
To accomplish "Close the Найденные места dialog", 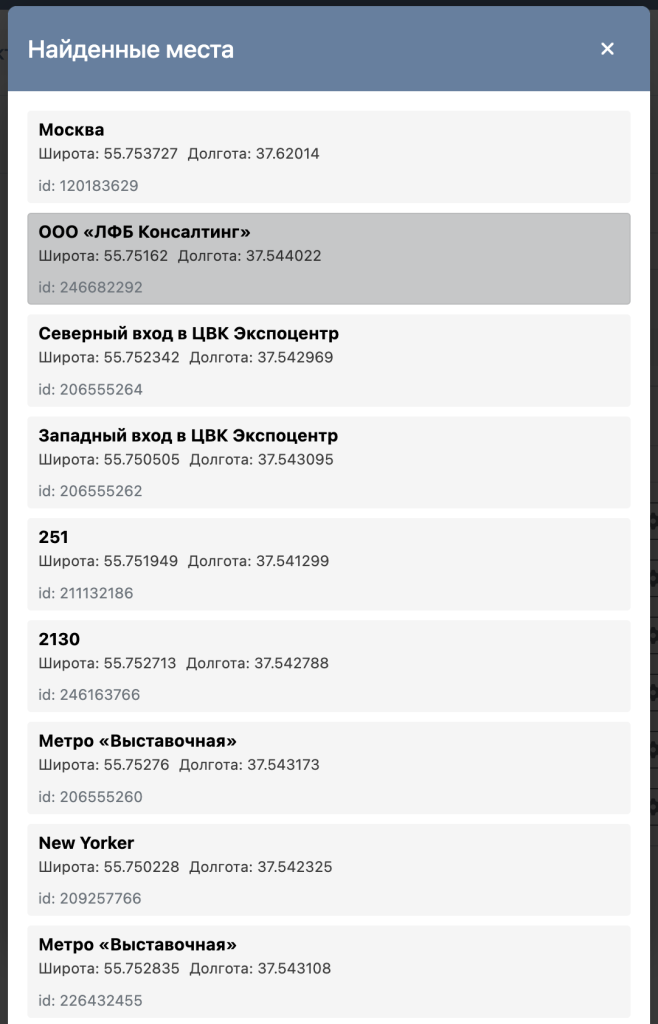I will click(607, 49).
